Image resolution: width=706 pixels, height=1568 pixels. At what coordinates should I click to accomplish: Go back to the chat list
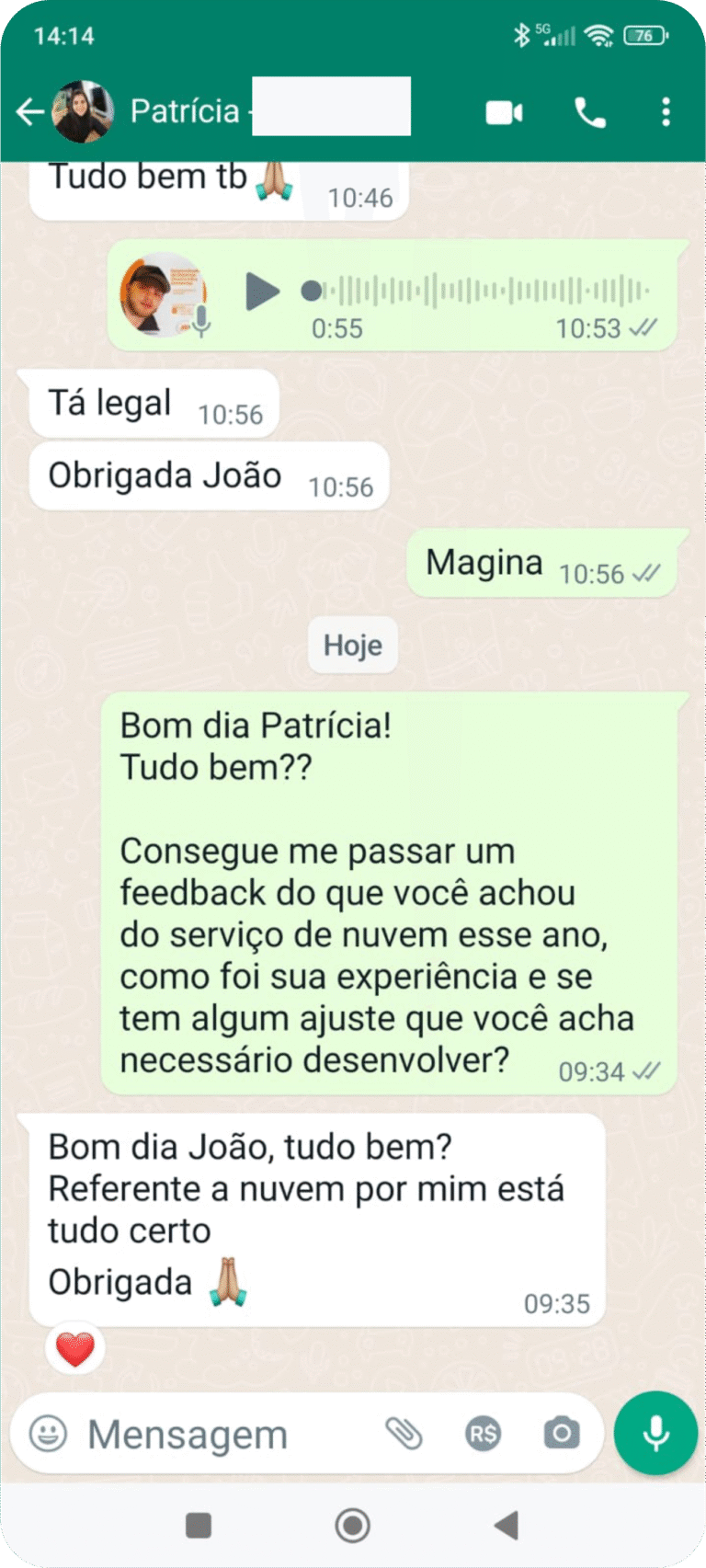pyautogui.click(x=29, y=112)
